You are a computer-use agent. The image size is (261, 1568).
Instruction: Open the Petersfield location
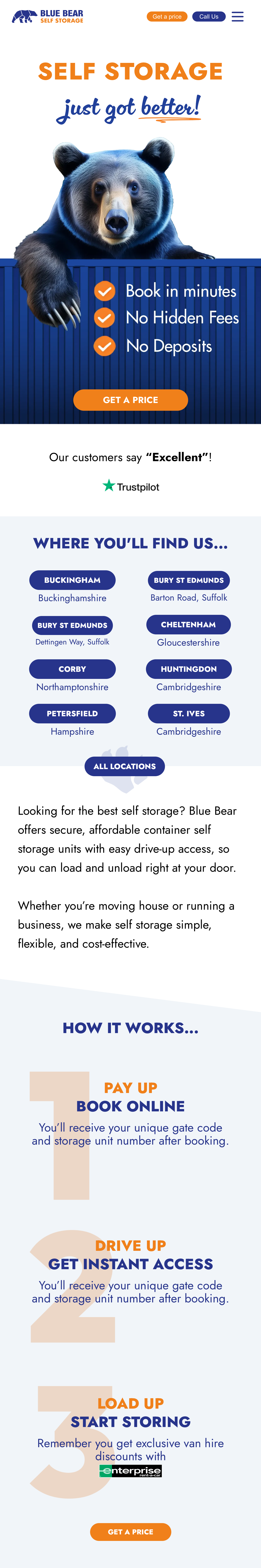click(x=72, y=713)
